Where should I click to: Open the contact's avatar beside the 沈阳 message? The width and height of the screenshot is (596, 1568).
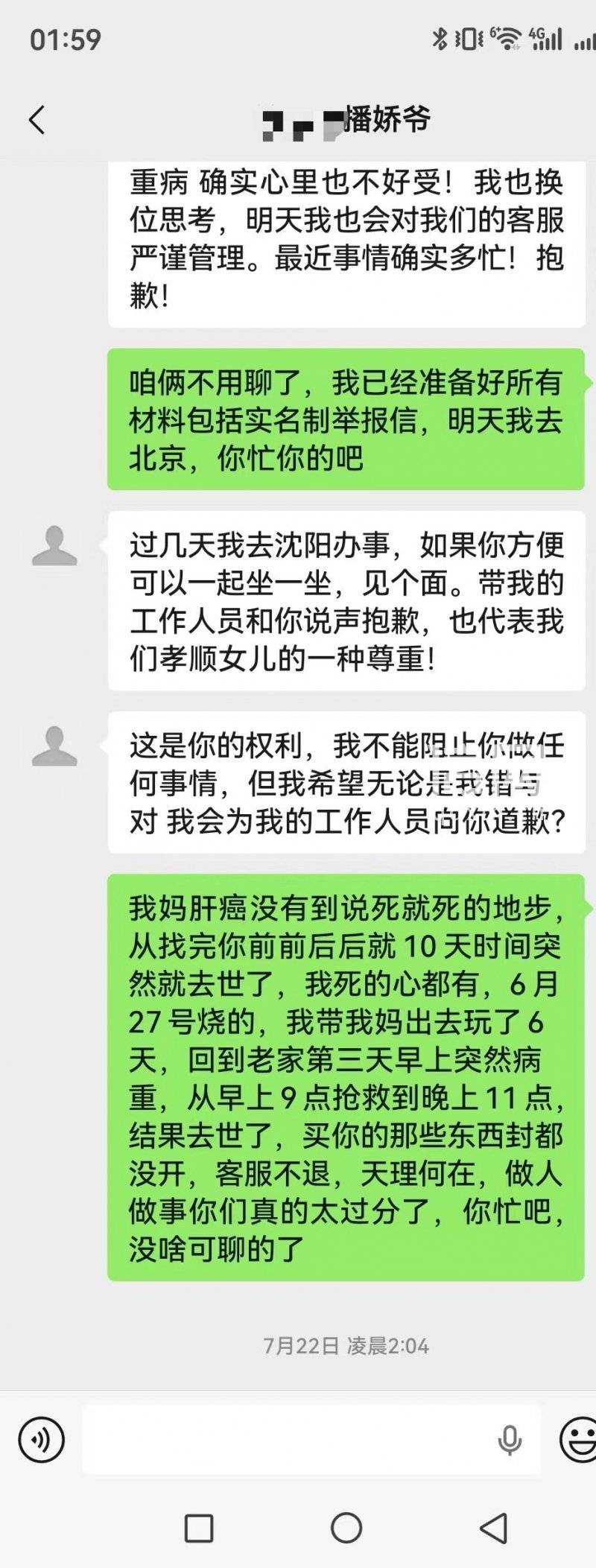point(54,546)
